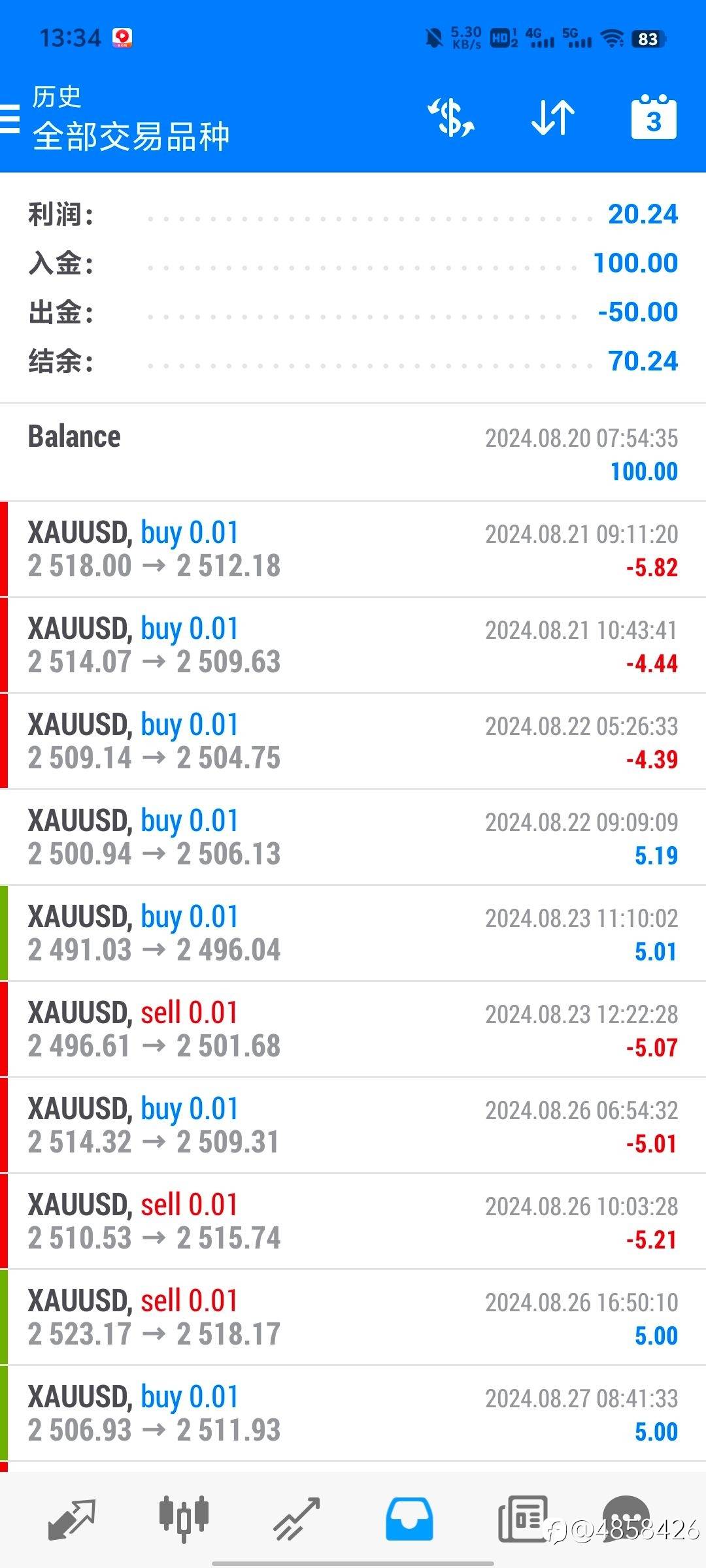Open the Balance 100.00 deposit entry
Viewport: 706px width, 1568px height.
coord(353,453)
